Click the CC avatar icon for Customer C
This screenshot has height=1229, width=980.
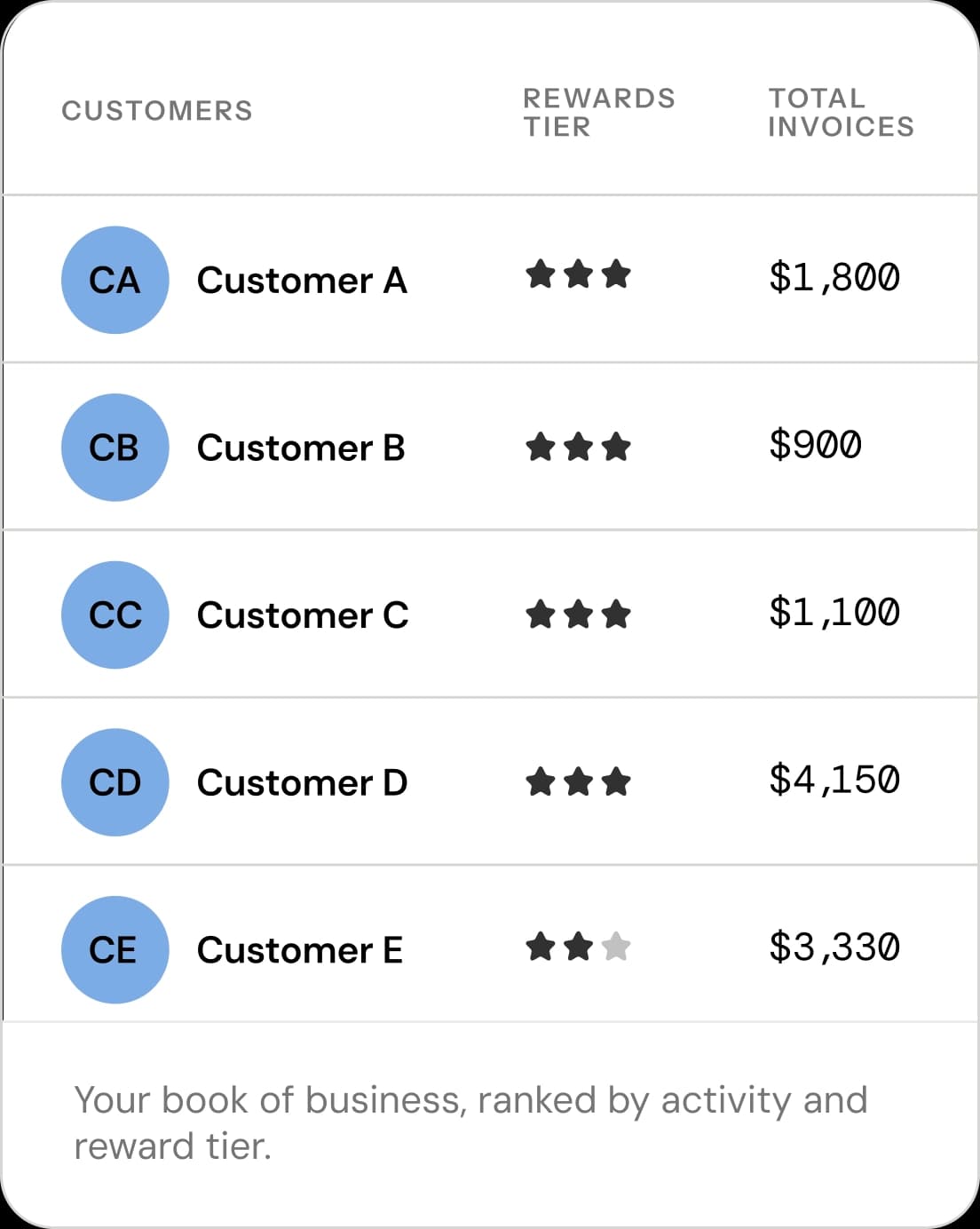point(115,614)
